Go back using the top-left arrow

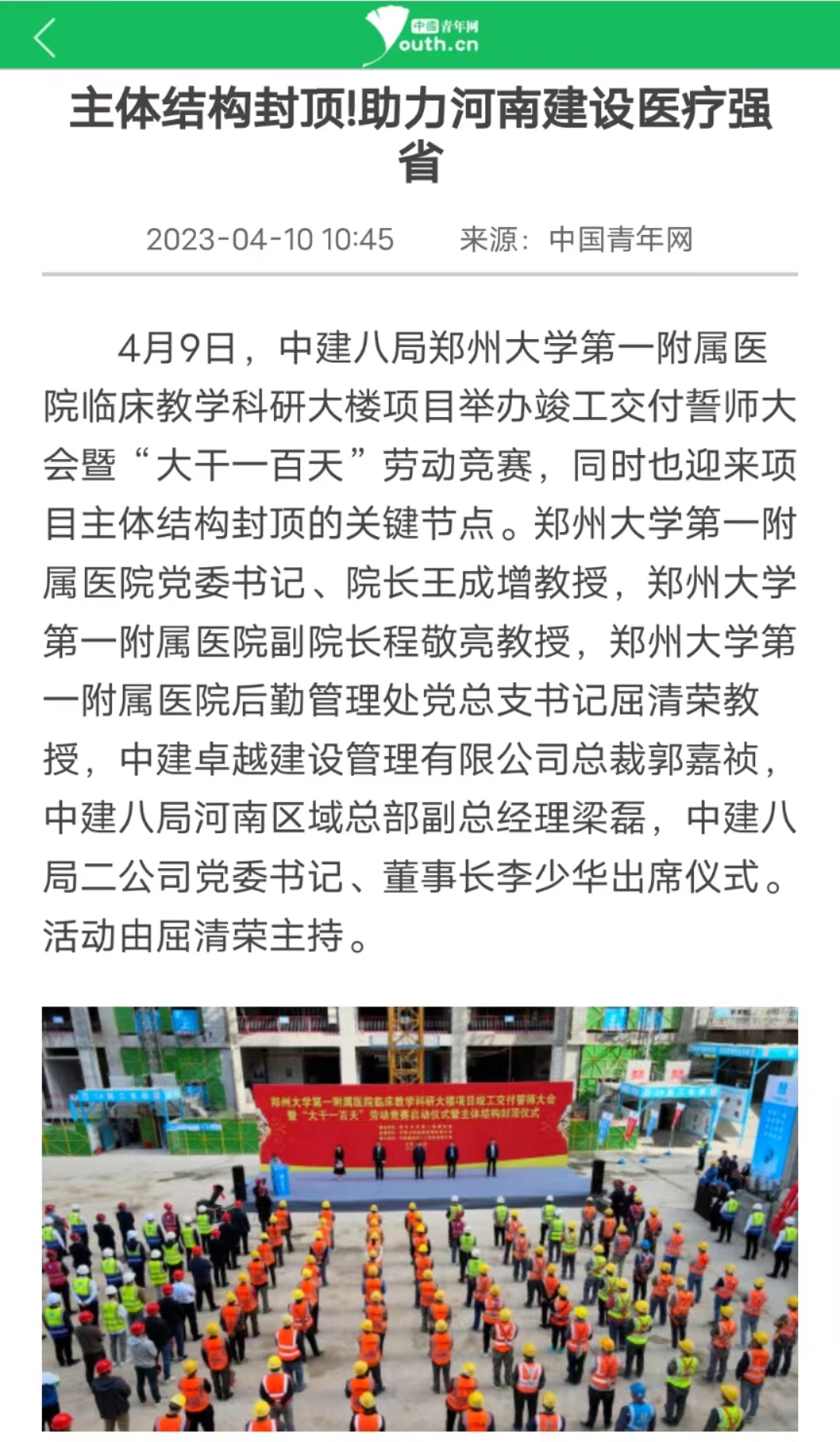(45, 37)
